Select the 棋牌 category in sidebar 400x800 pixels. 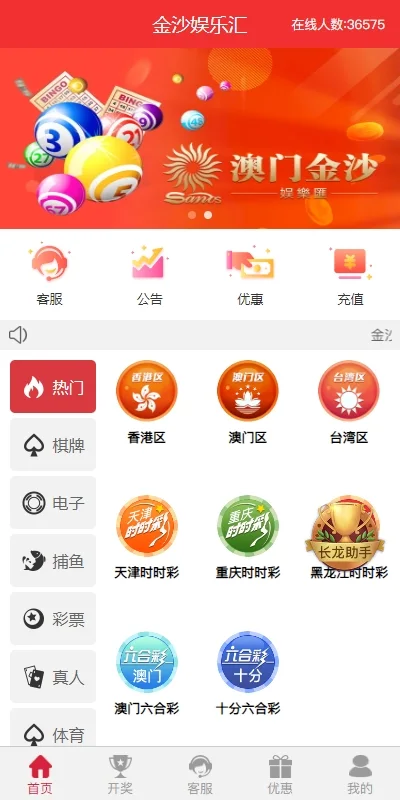(x=53, y=445)
